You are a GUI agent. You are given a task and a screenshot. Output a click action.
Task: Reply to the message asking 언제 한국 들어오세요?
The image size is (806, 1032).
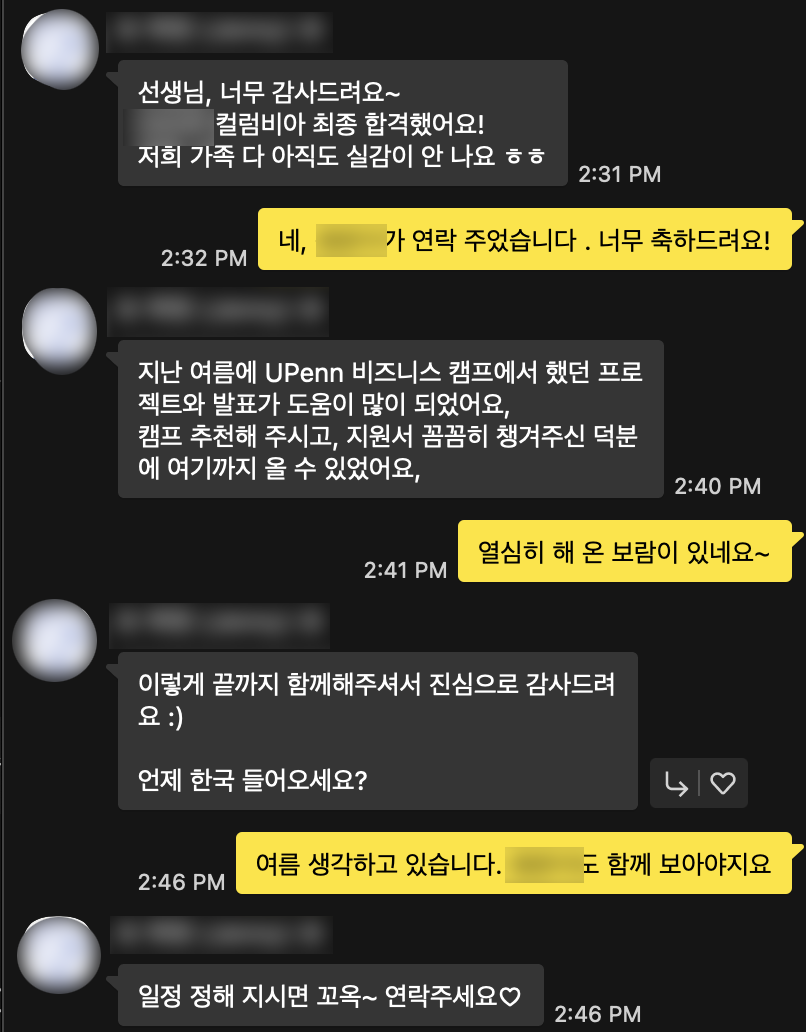click(x=677, y=784)
